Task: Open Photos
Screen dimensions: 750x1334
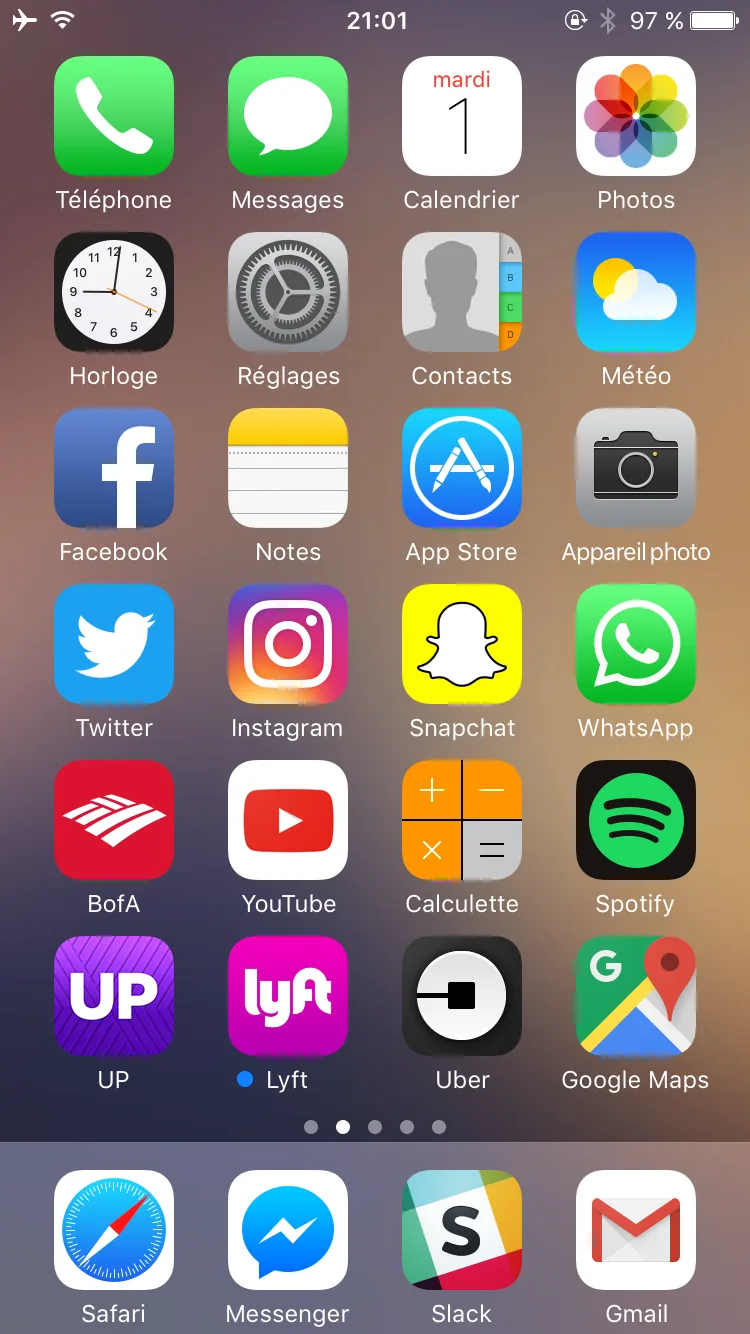Action: pos(636,116)
